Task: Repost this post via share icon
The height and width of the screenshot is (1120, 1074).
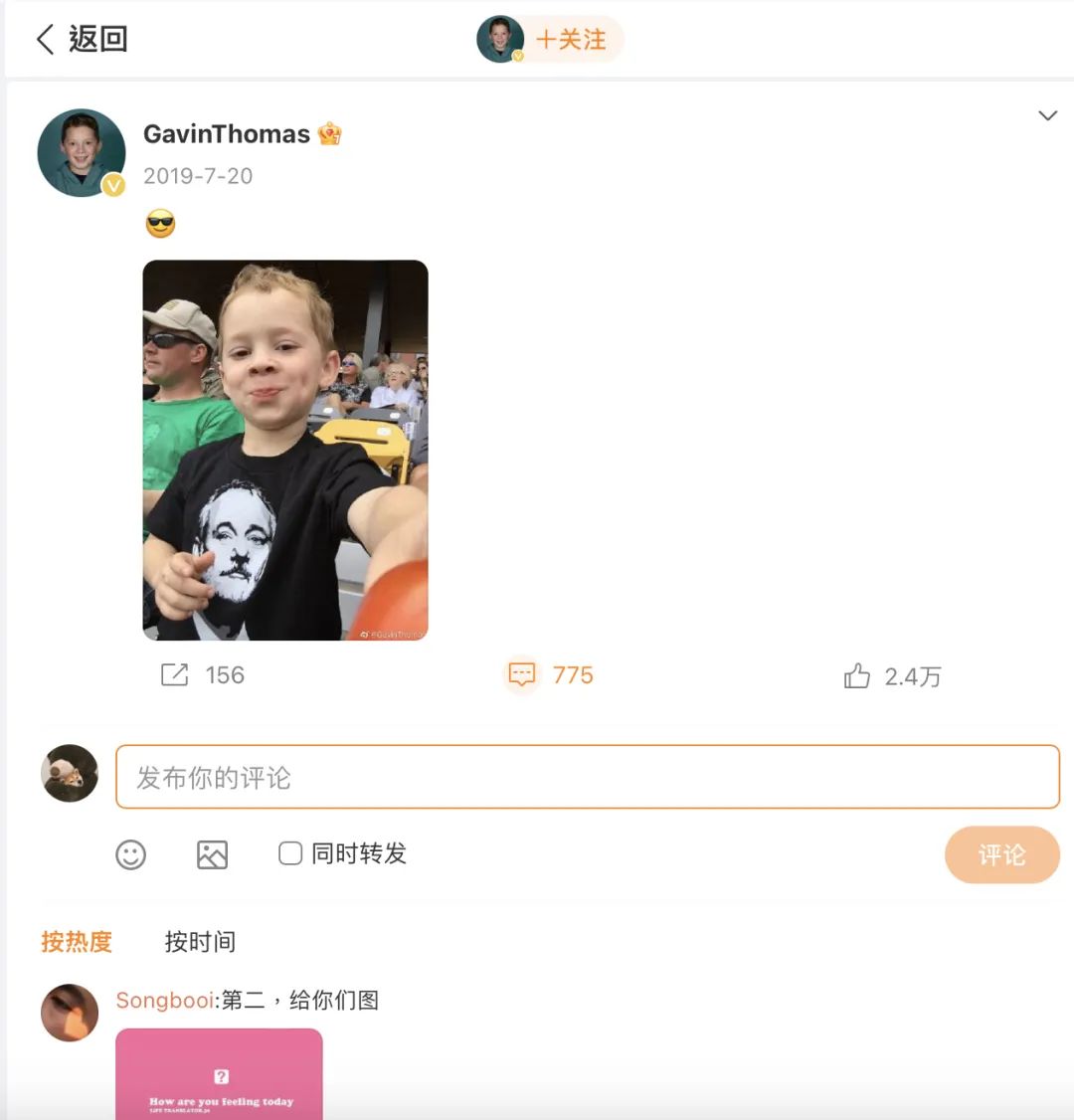Action: point(175,675)
